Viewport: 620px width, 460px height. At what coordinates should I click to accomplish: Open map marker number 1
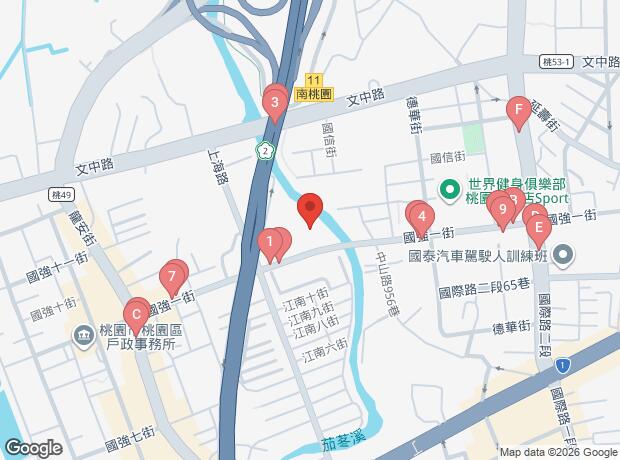pos(268,241)
